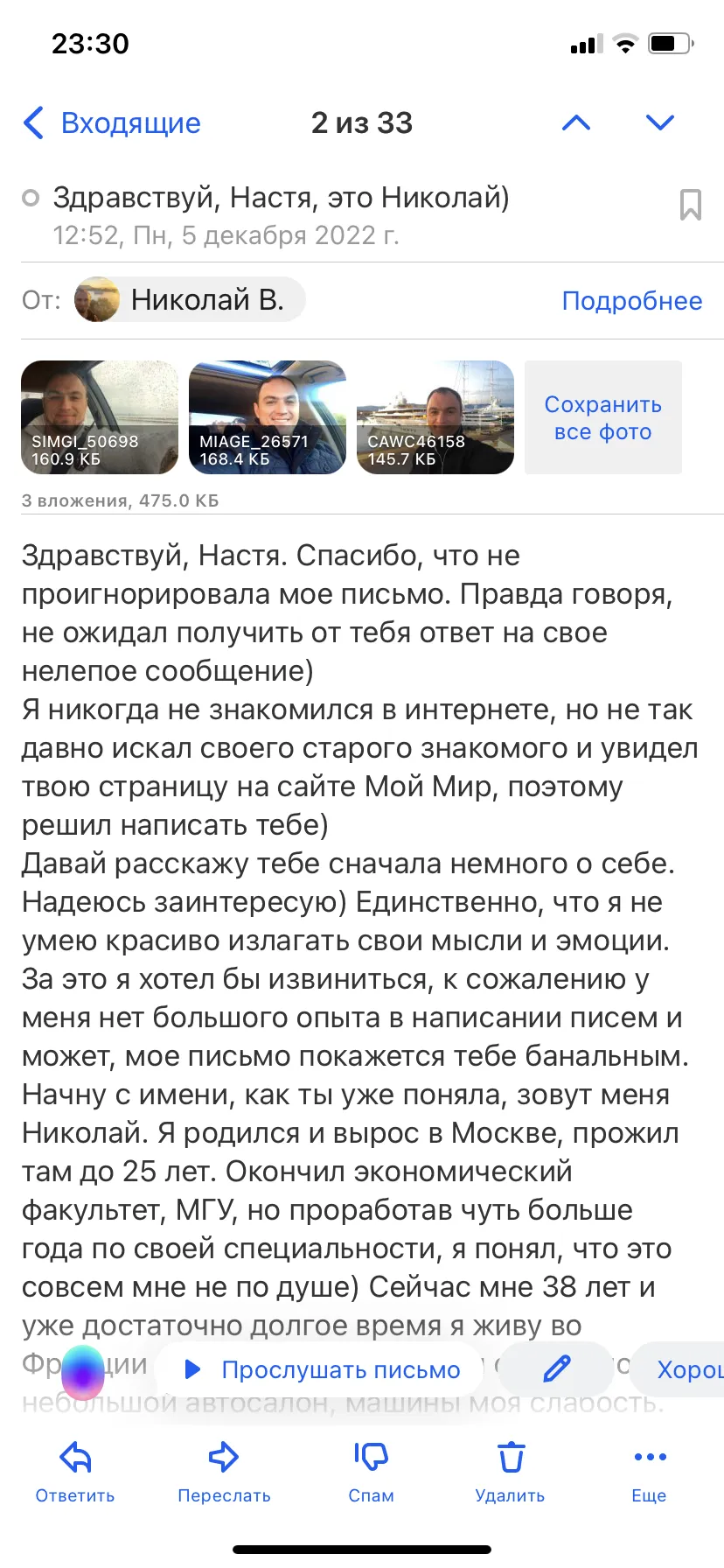Tap the pencil quick reply button
724x1568 pixels.
click(557, 1369)
